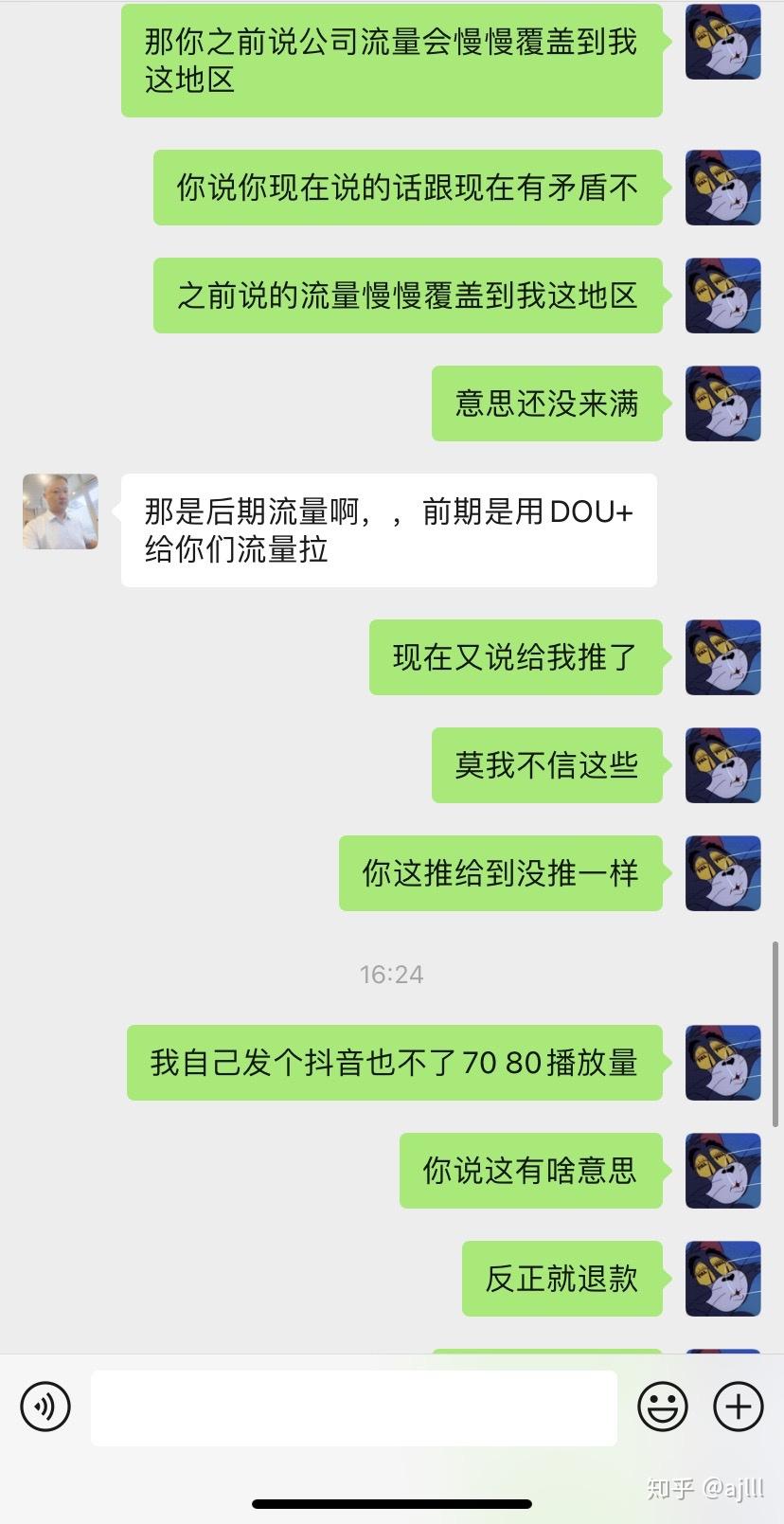Open the plus attachments menu

[x=738, y=1407]
